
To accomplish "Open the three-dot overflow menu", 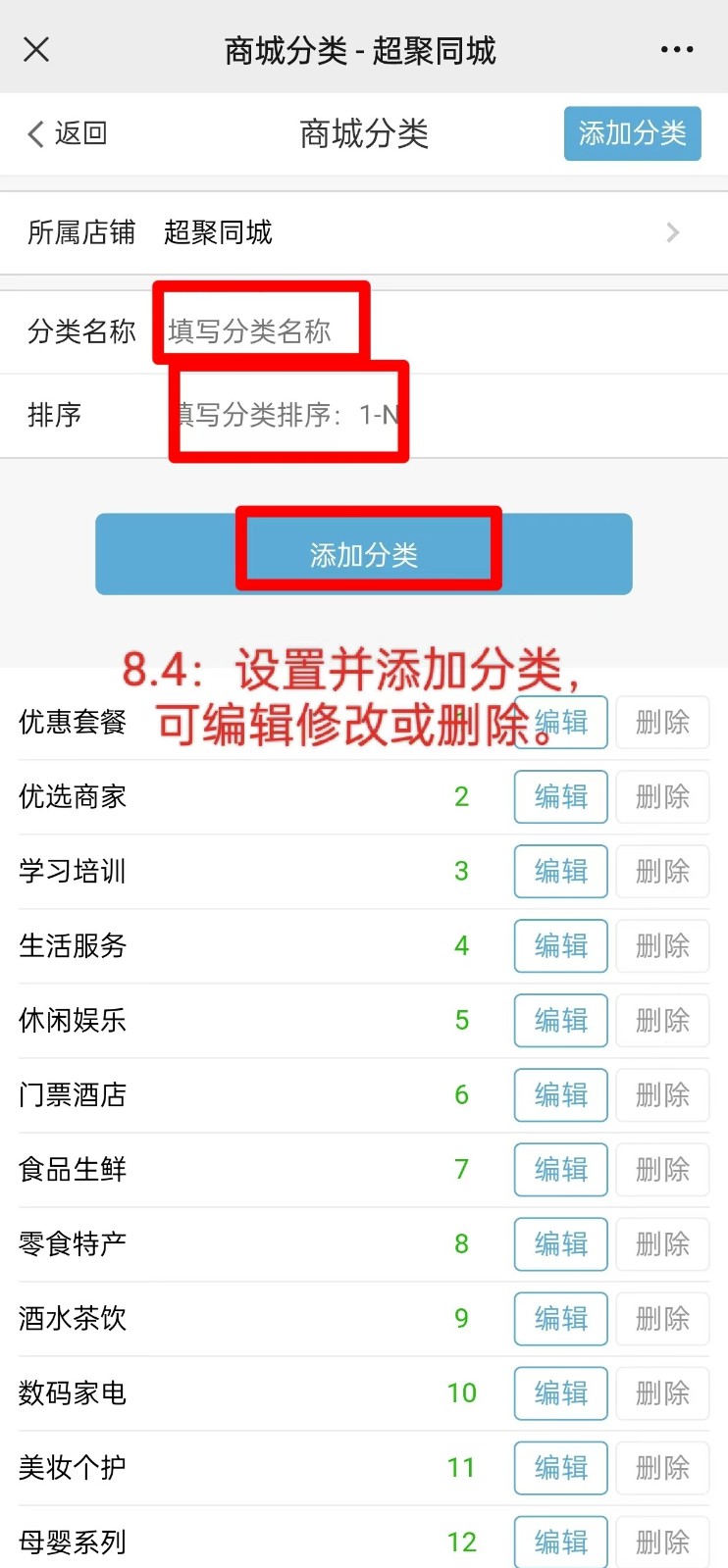I will coord(677,49).
